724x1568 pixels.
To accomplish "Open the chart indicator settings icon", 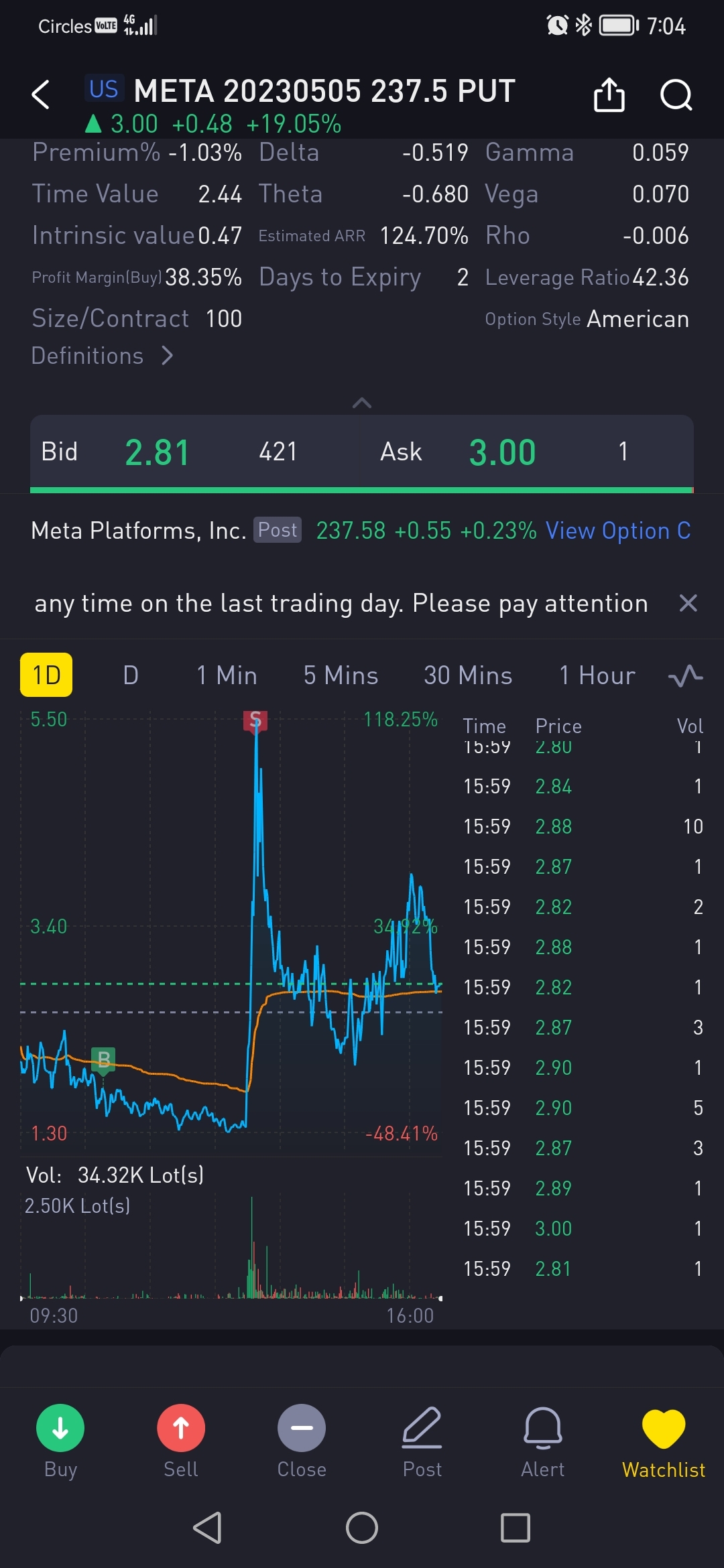I will [x=685, y=675].
